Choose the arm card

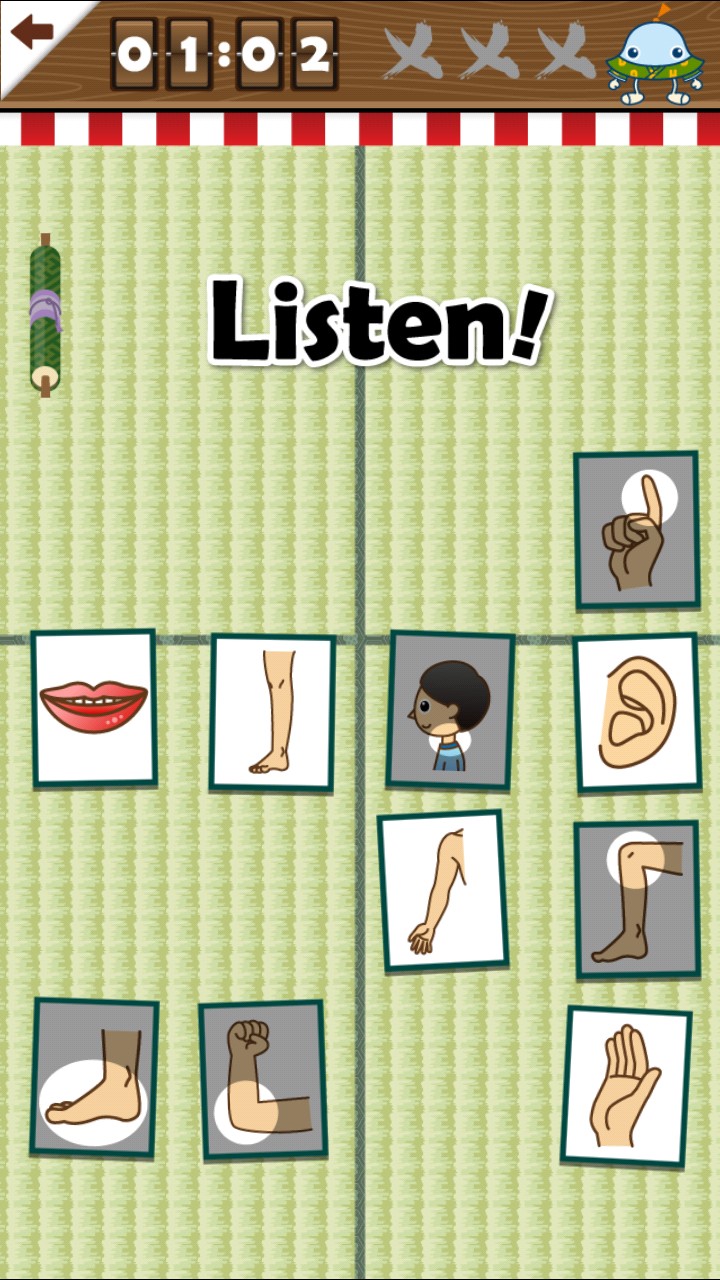[443, 891]
